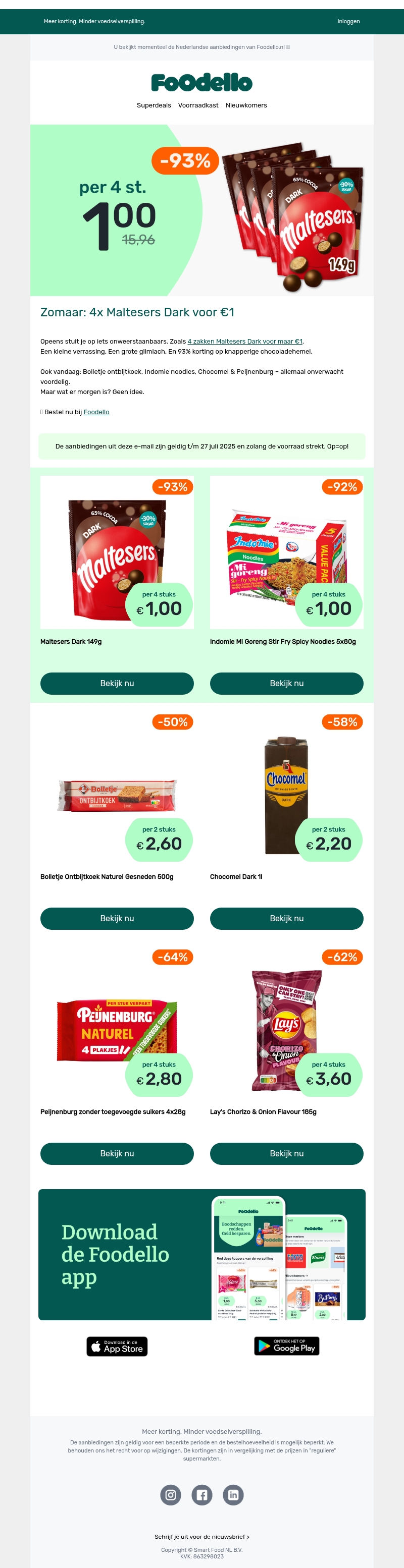This screenshot has width=404, height=1568.
Task: Follow the underlined Foodello link
Action: (96, 412)
